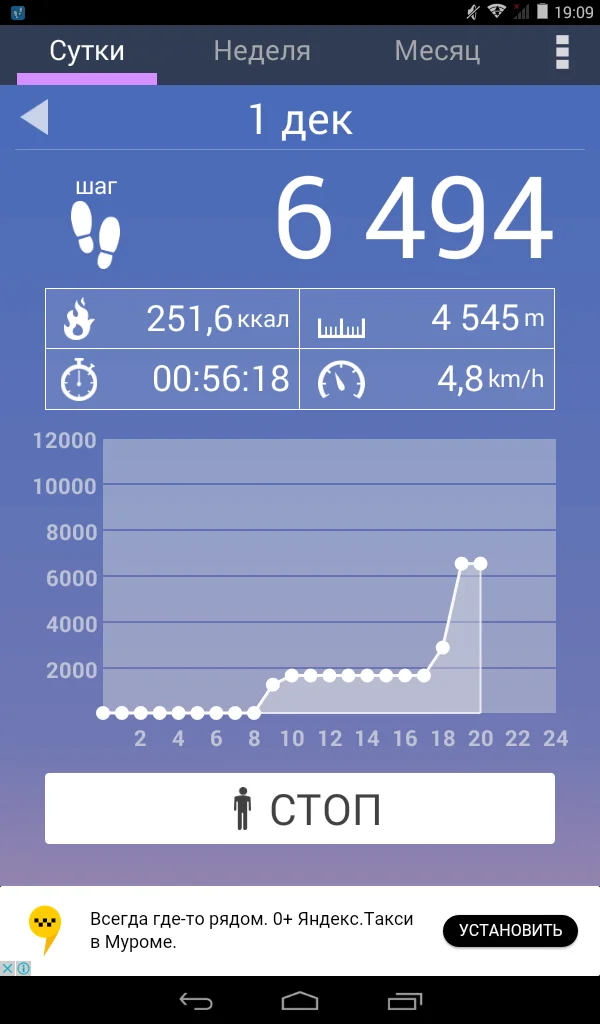This screenshot has width=600, height=1024.
Task: Go back with the system back button
Action: [x=196, y=1000]
